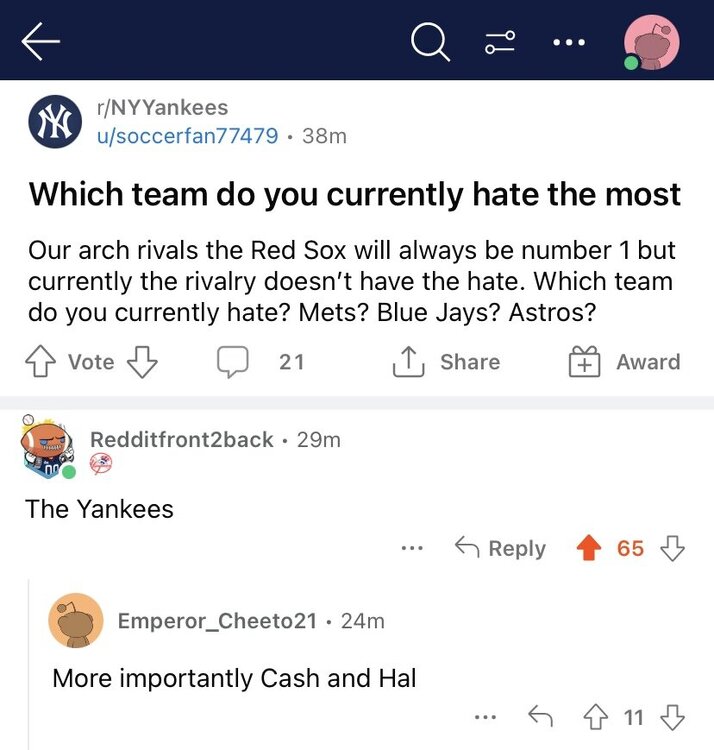Downvote Redditfront2back's comment

tap(673, 548)
